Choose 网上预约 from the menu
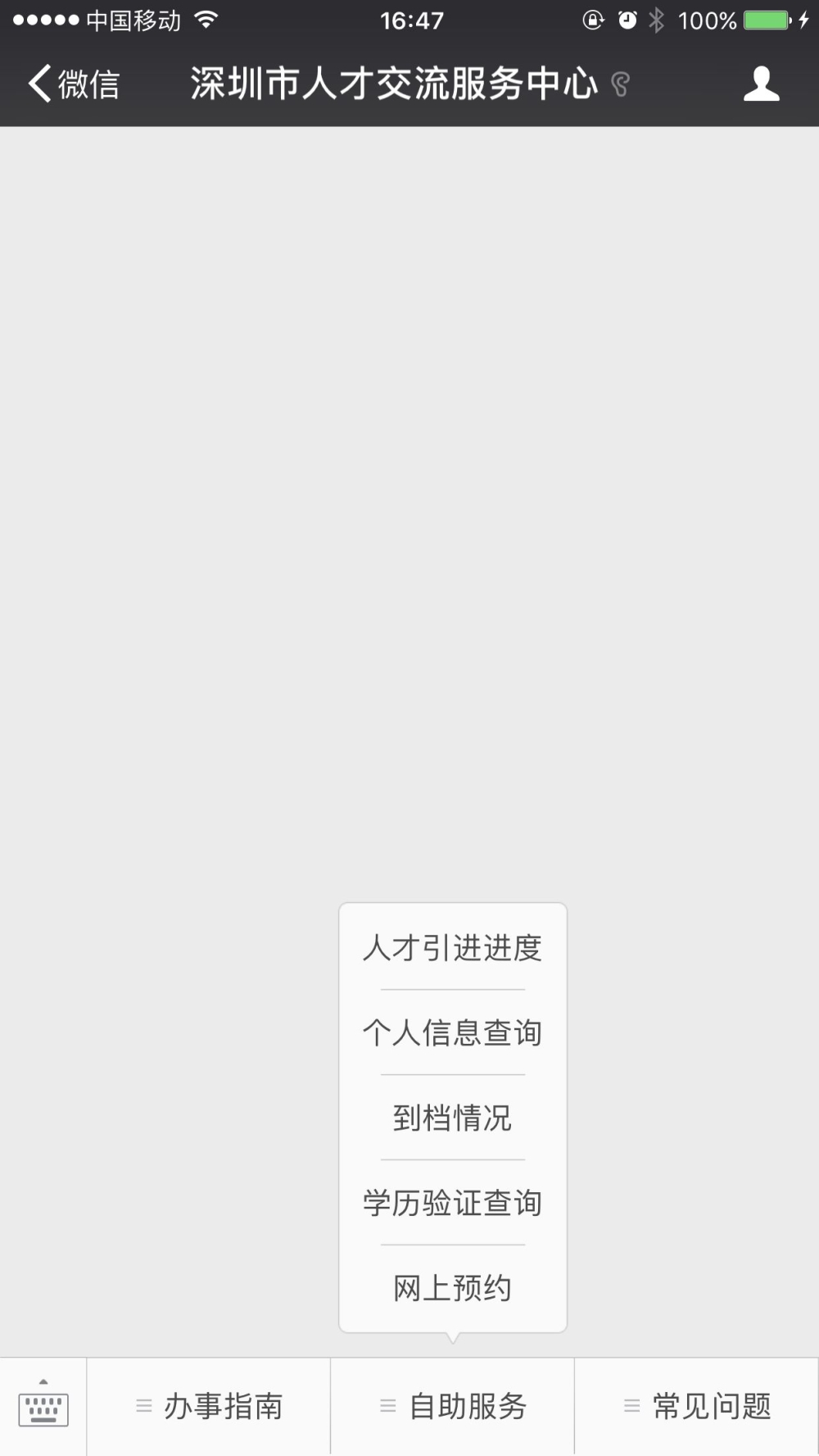The image size is (819, 1456). click(x=452, y=1289)
